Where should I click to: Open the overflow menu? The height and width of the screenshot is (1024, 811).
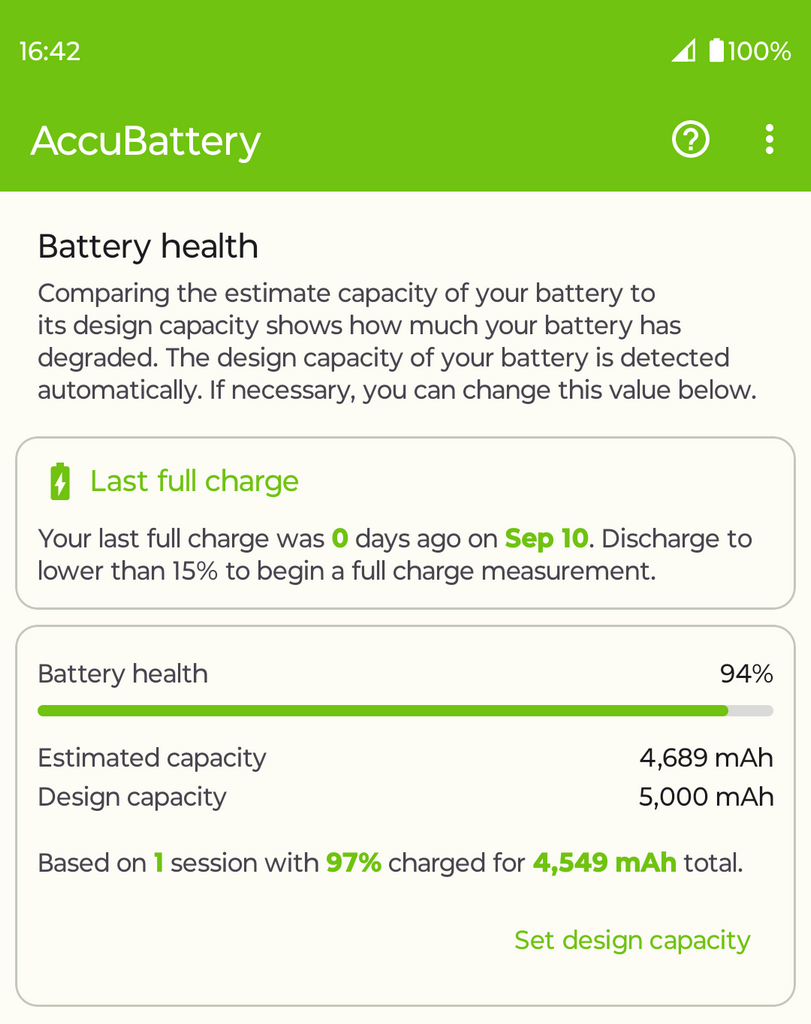(768, 140)
